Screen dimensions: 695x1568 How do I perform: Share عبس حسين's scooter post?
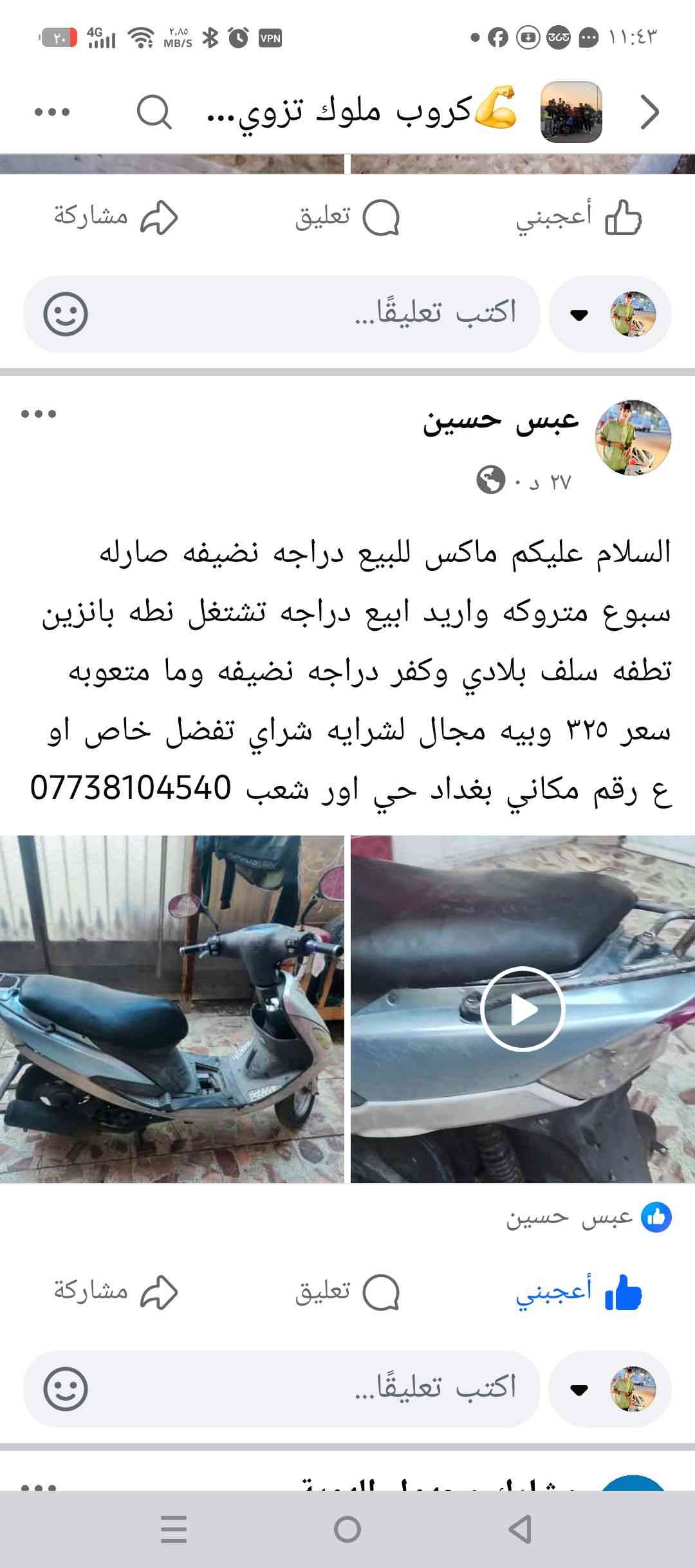click(116, 1292)
